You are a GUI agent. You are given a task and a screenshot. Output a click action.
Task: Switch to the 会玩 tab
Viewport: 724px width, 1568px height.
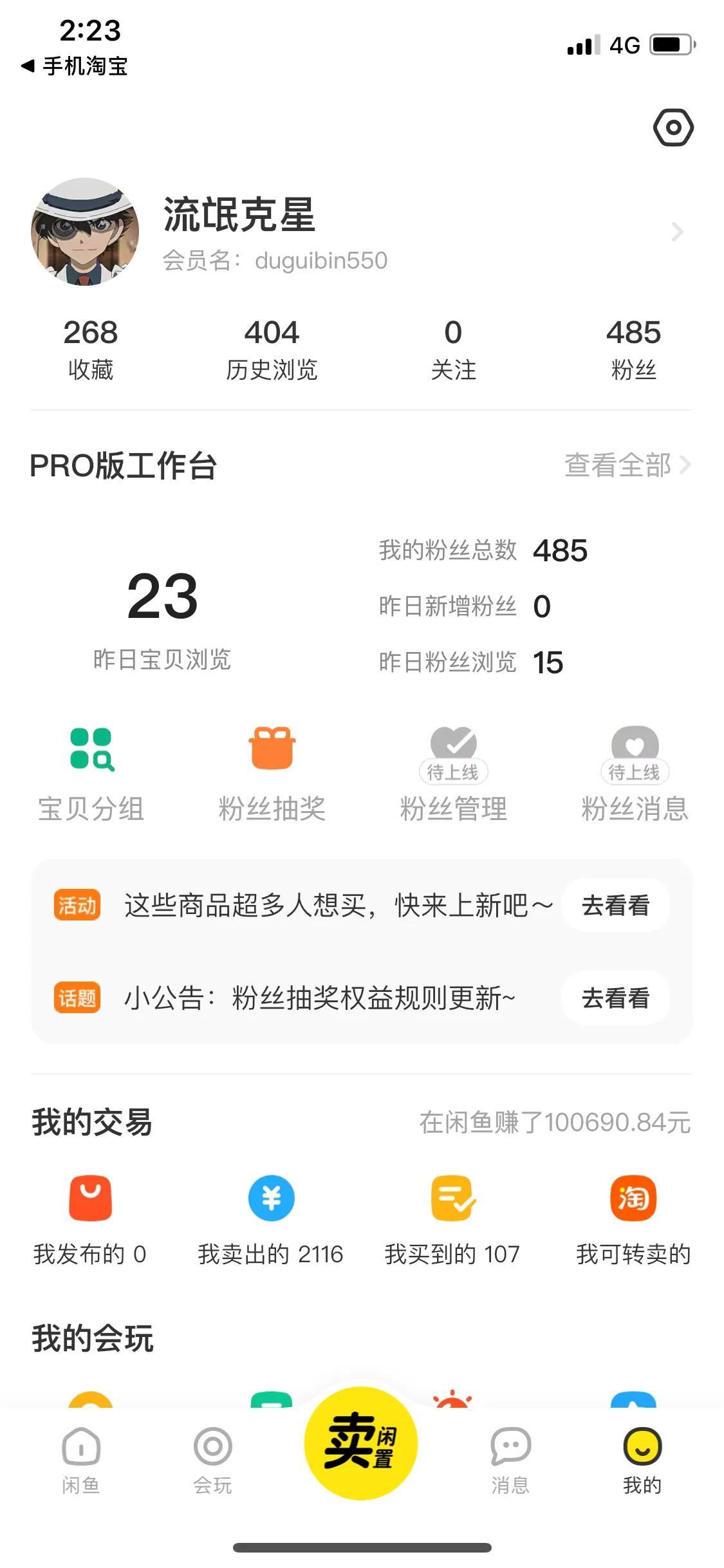(x=213, y=1461)
